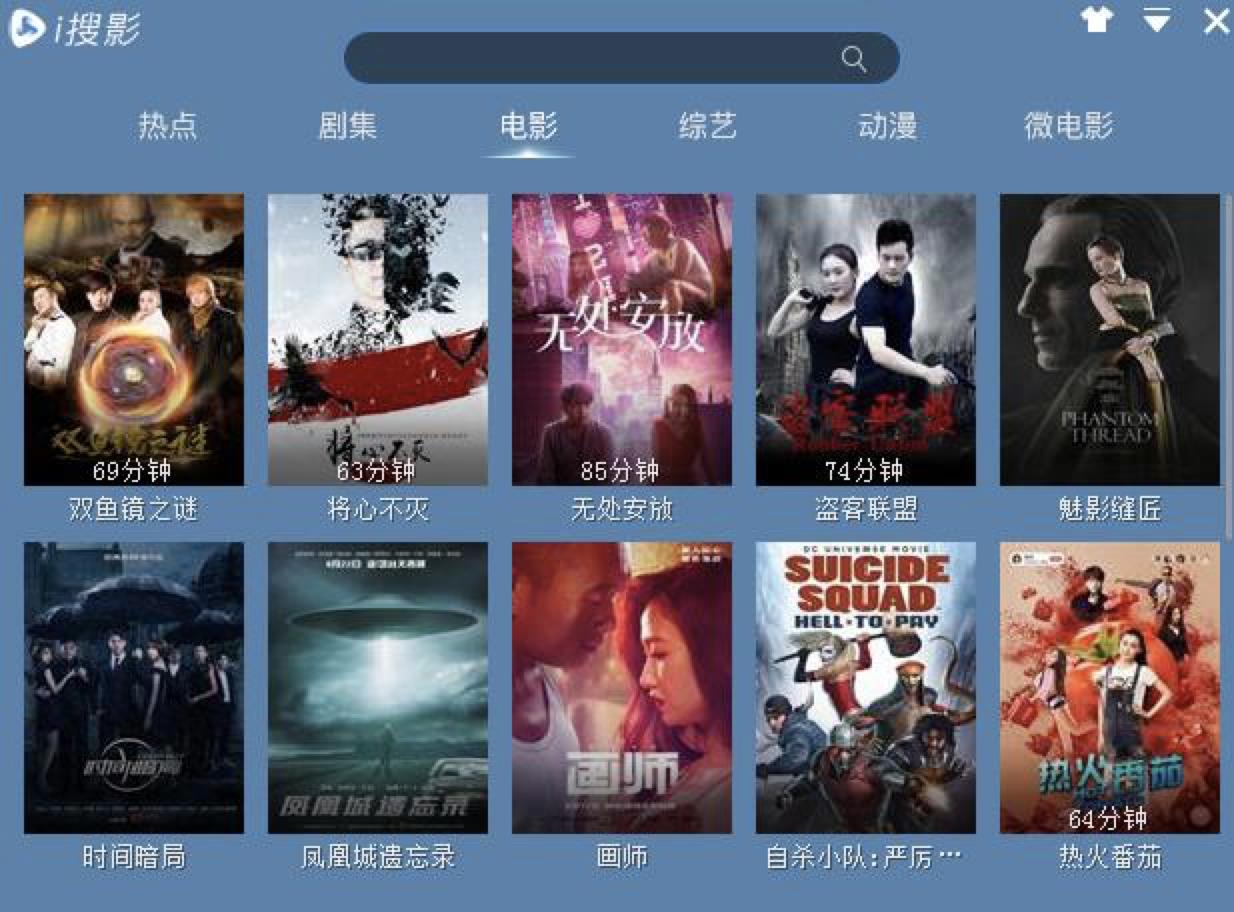Open the skin theme shirt icon

tap(1097, 20)
